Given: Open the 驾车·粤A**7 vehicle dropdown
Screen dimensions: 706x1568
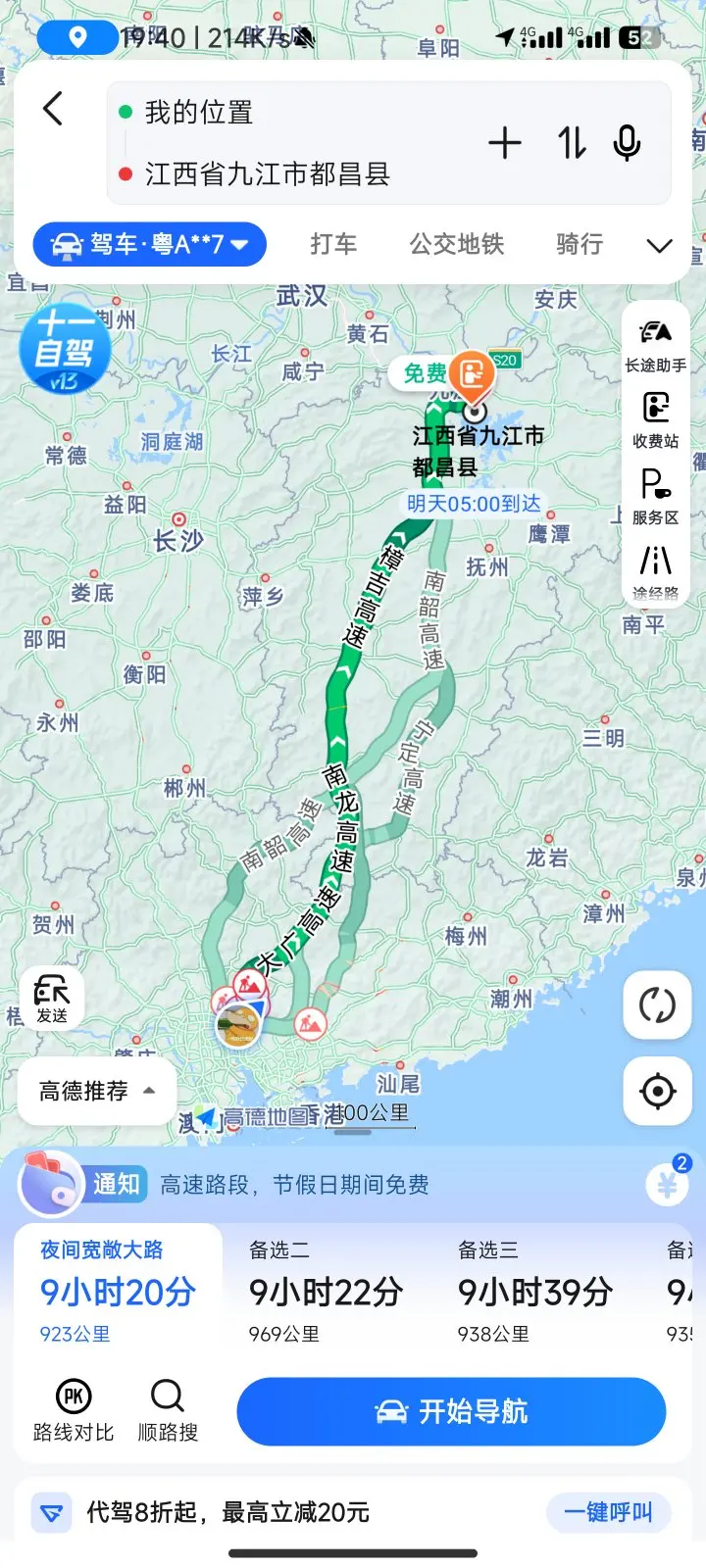Looking at the screenshot, I should click(x=150, y=244).
